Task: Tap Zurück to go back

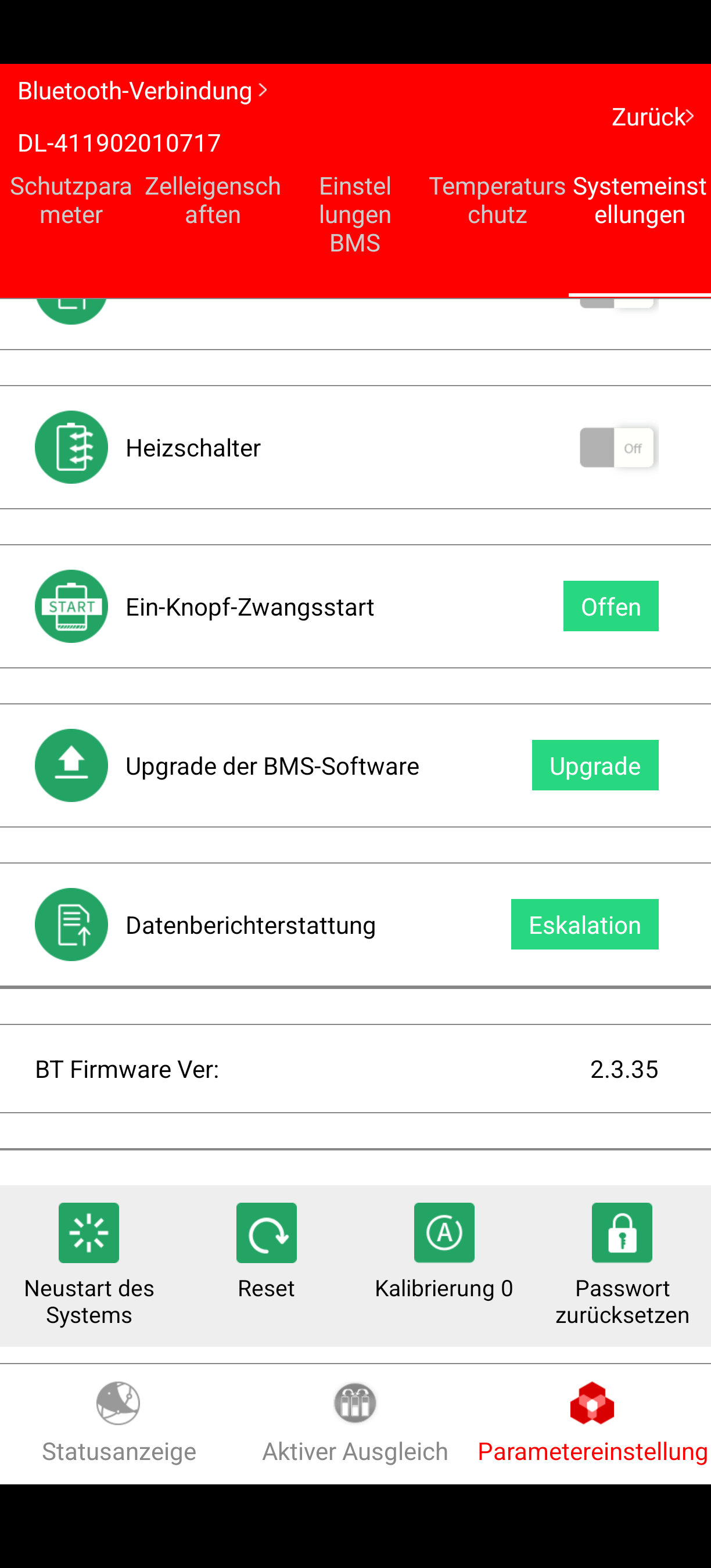Action: tap(652, 117)
